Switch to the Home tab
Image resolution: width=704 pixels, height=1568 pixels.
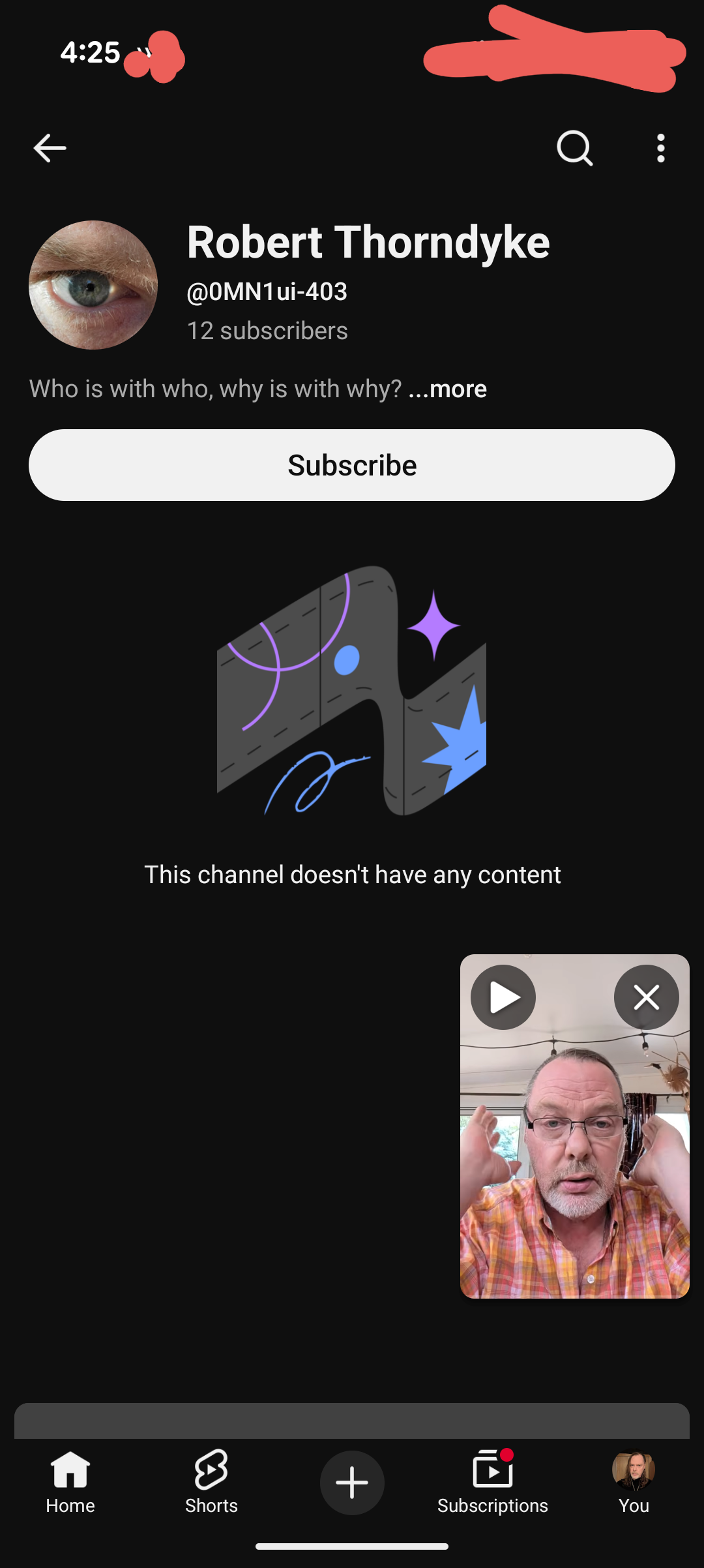pos(70,1482)
